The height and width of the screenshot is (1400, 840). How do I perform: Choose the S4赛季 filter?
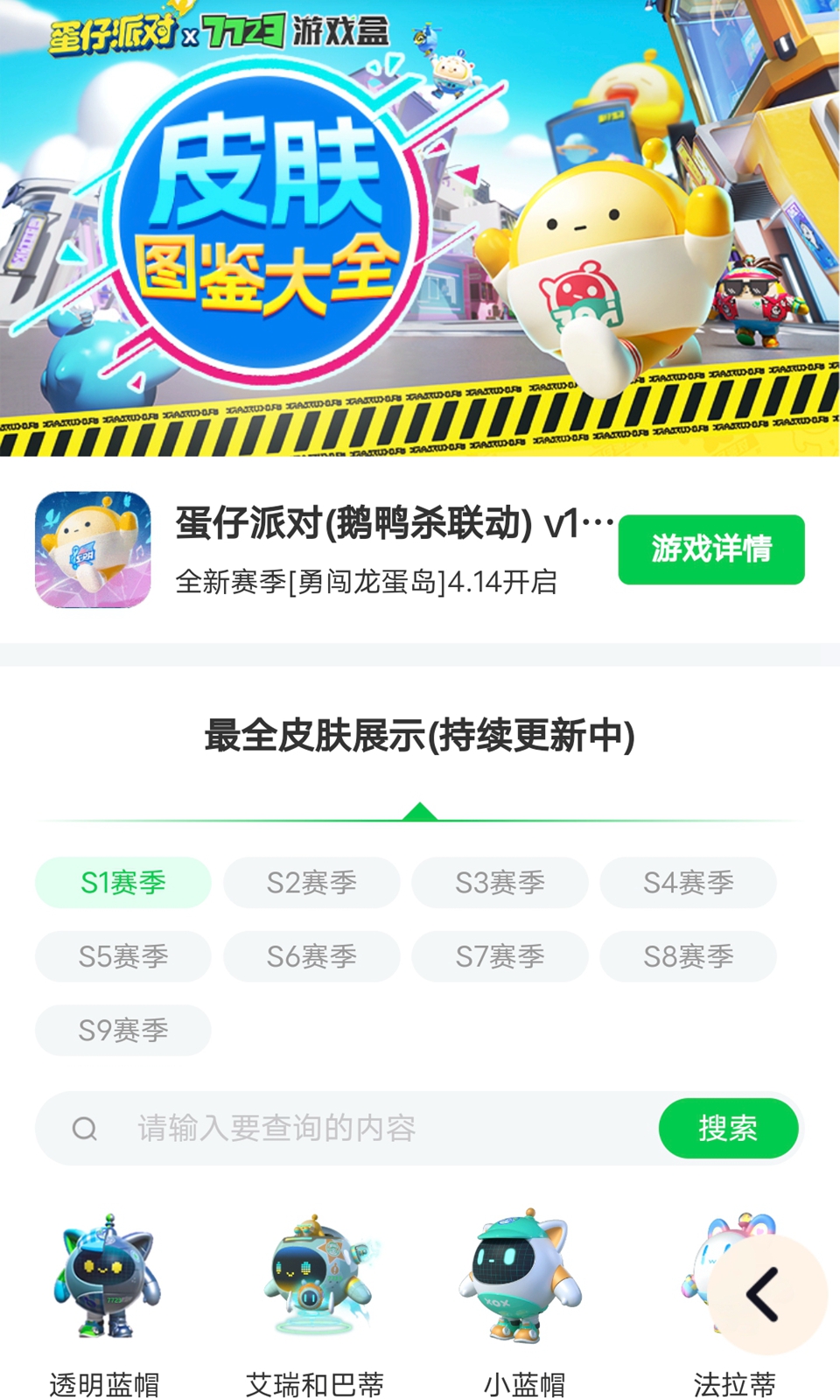688,882
